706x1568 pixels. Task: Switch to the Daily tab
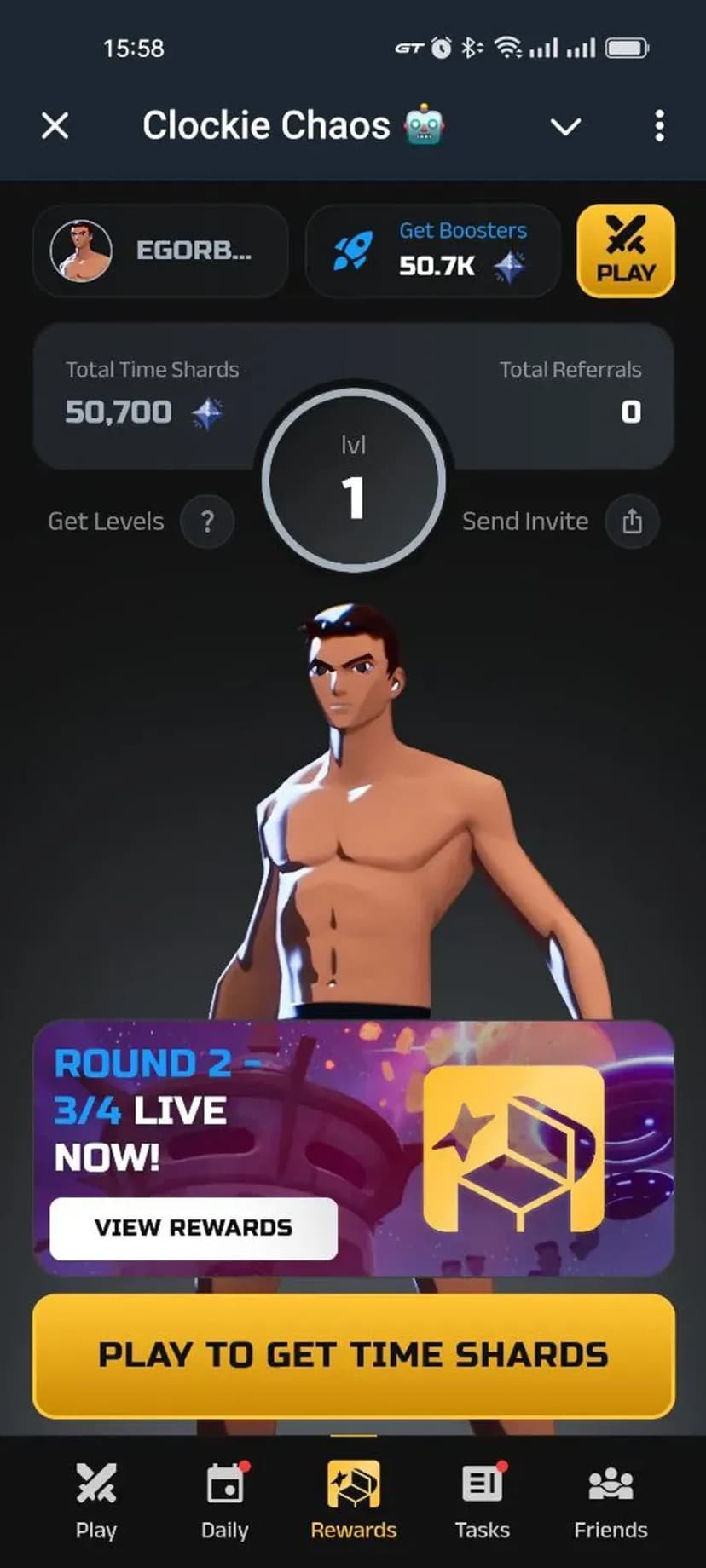coord(225,1502)
